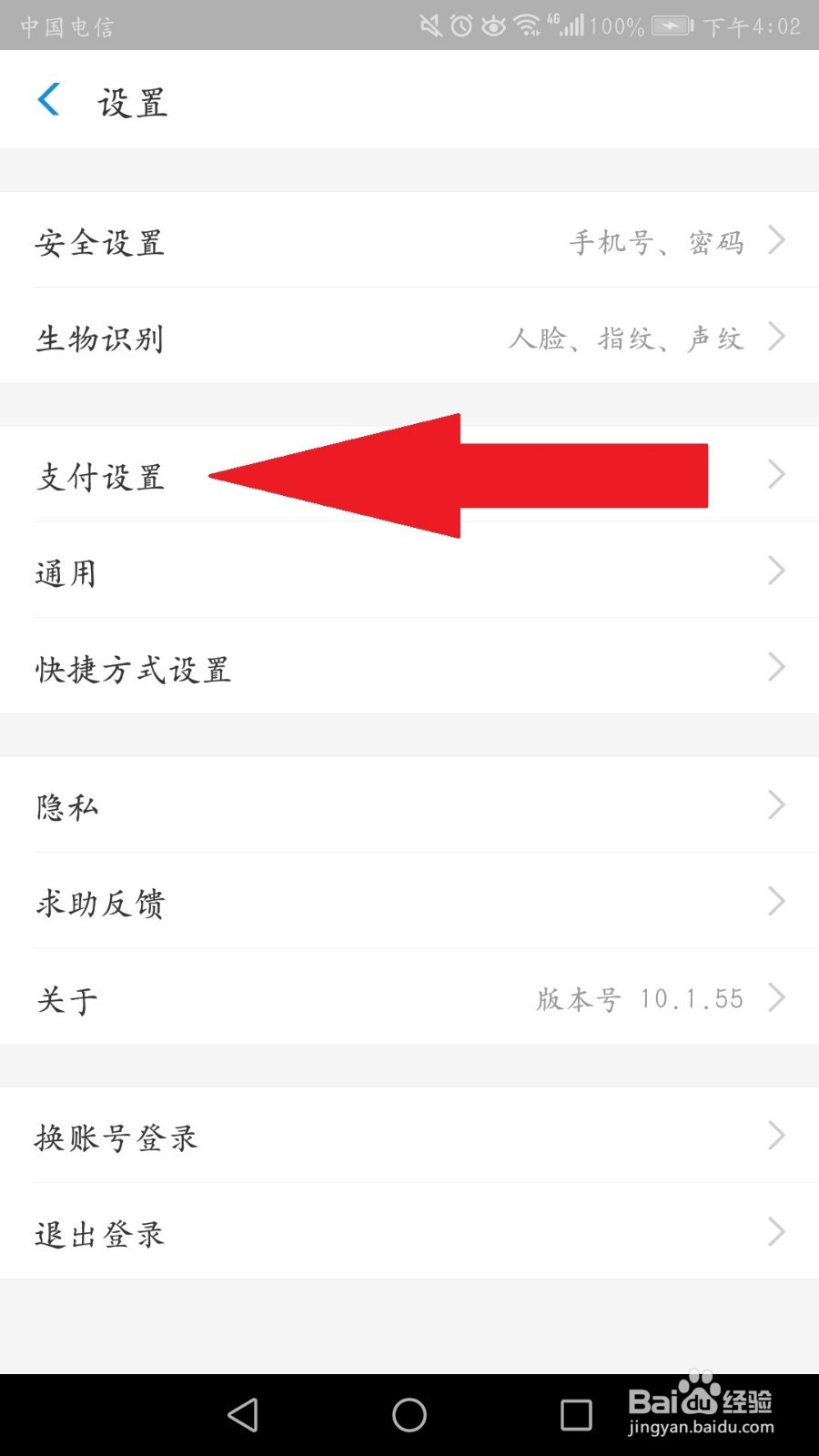The height and width of the screenshot is (1456, 819).
Task: Tap the Android recents square button
Action: [x=574, y=1415]
